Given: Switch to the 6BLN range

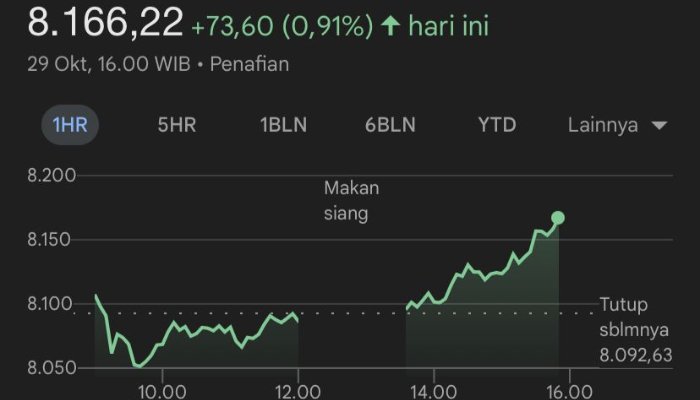Looking at the screenshot, I should click(391, 125).
